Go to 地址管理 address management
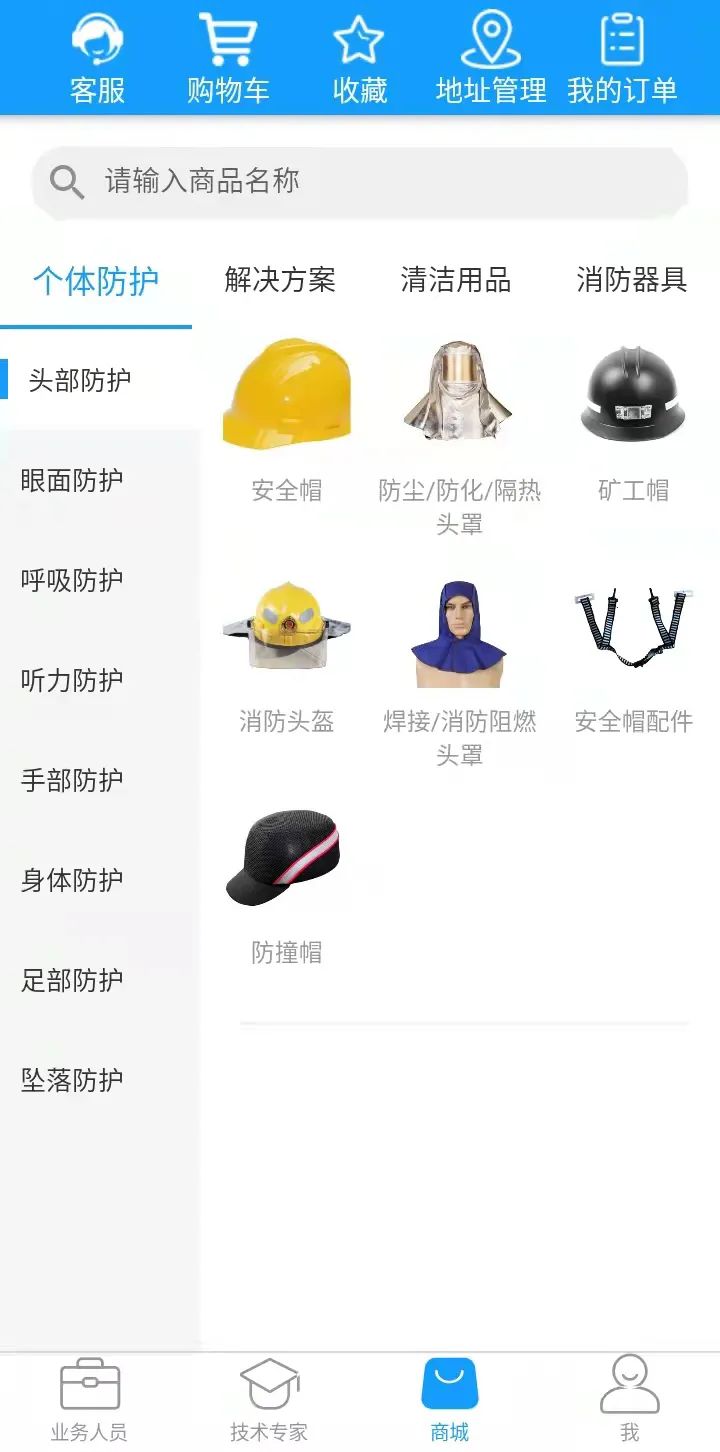This screenshot has width=720, height=1452. click(491, 59)
